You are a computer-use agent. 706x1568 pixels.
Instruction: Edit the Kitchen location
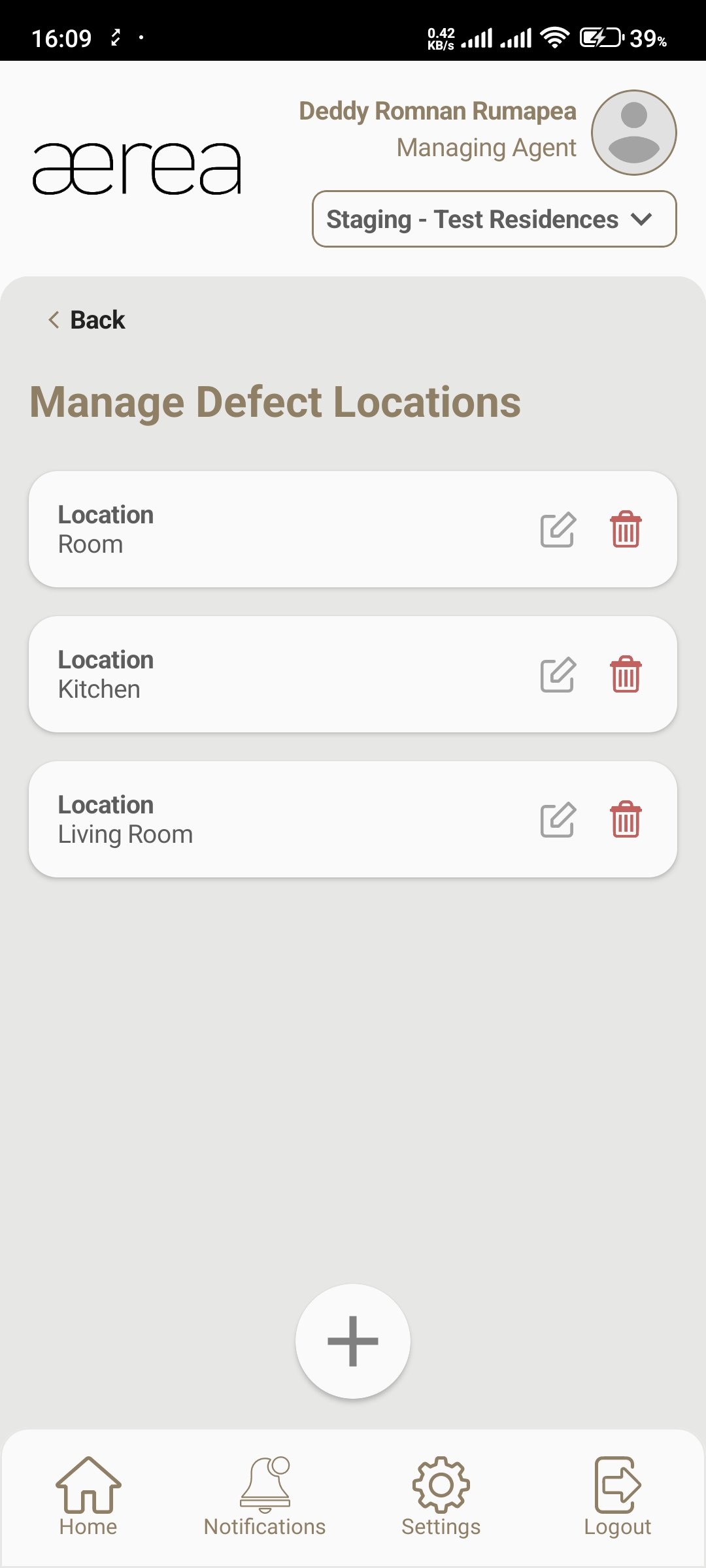pyautogui.click(x=558, y=675)
